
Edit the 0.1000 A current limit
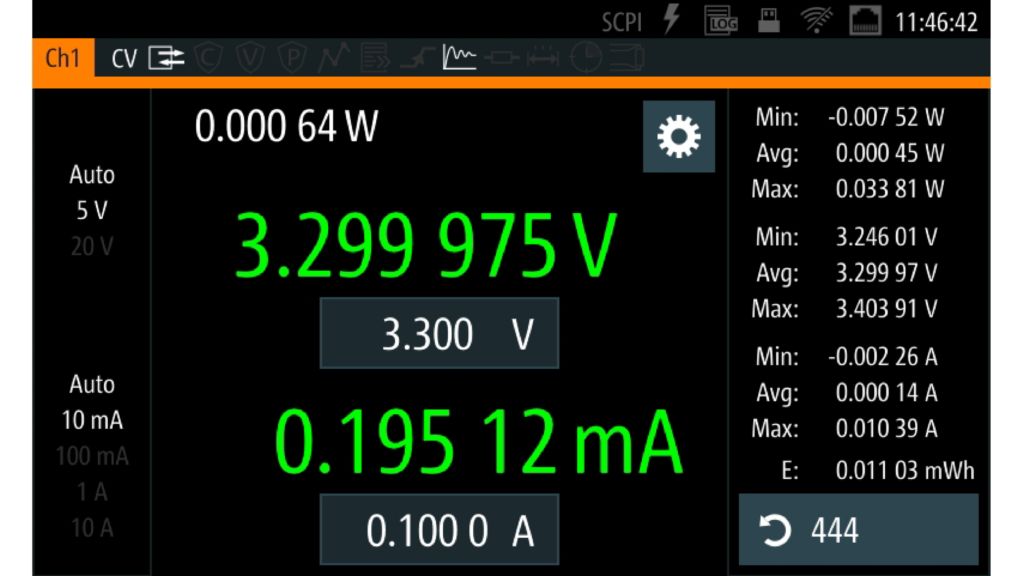pos(439,530)
